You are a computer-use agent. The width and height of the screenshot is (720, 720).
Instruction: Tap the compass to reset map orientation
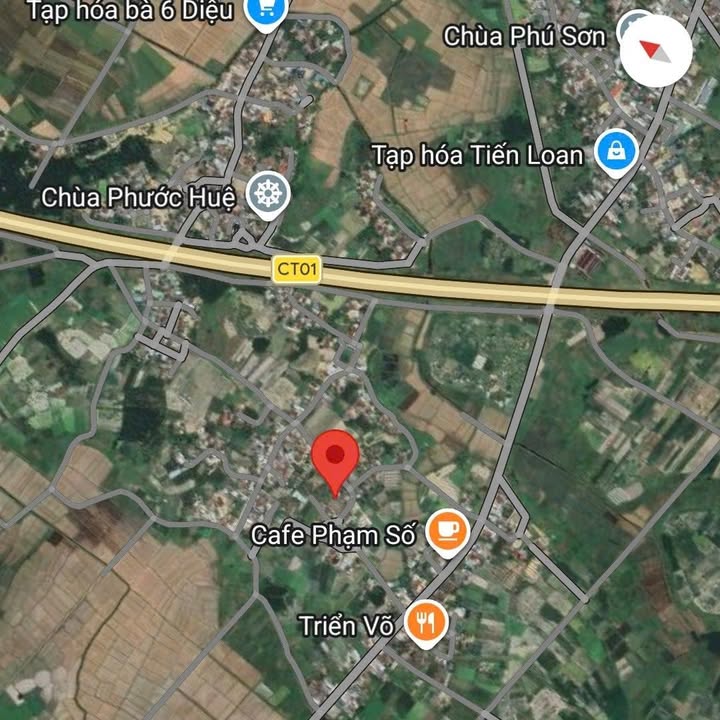tap(656, 48)
